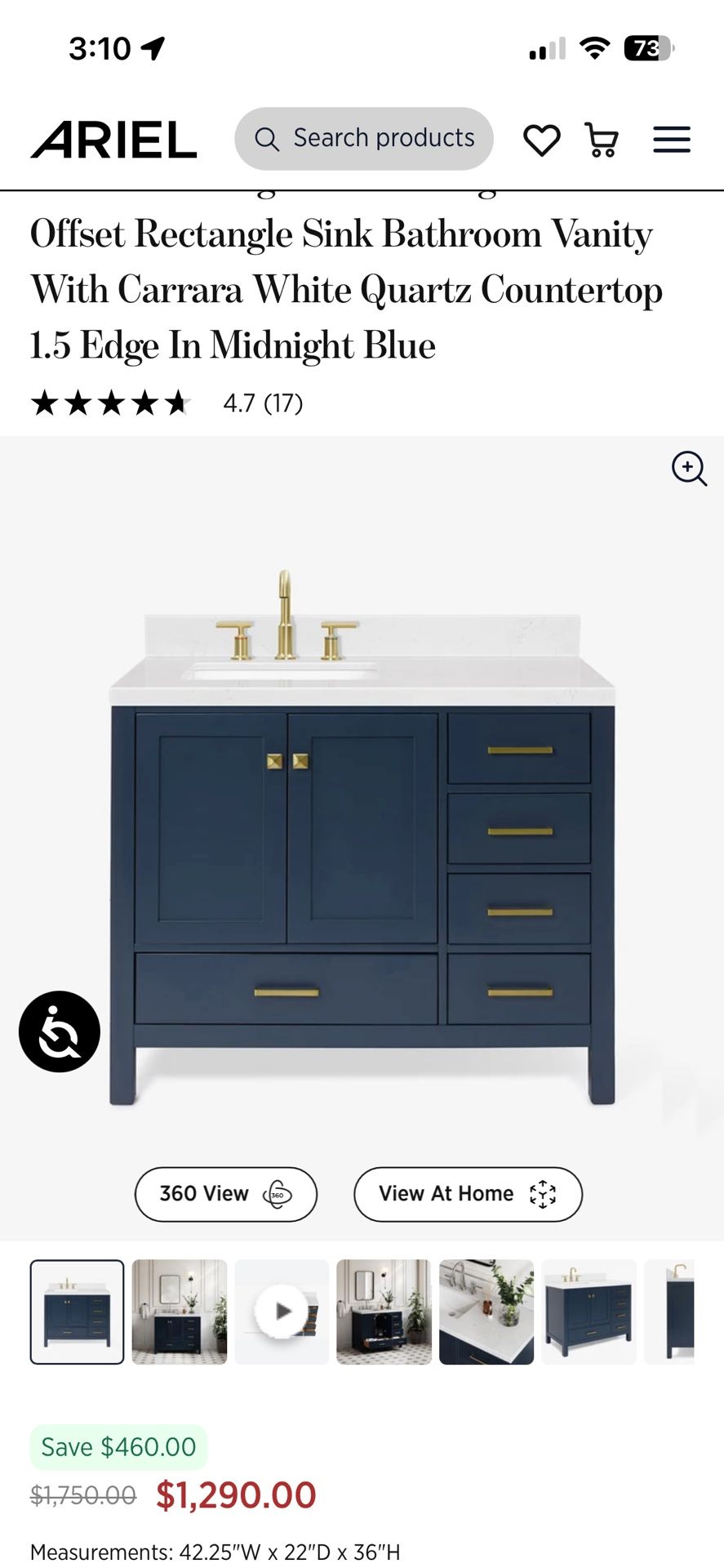View thumbnail with open drawers scene
724x1568 pixels.
[x=384, y=1312]
